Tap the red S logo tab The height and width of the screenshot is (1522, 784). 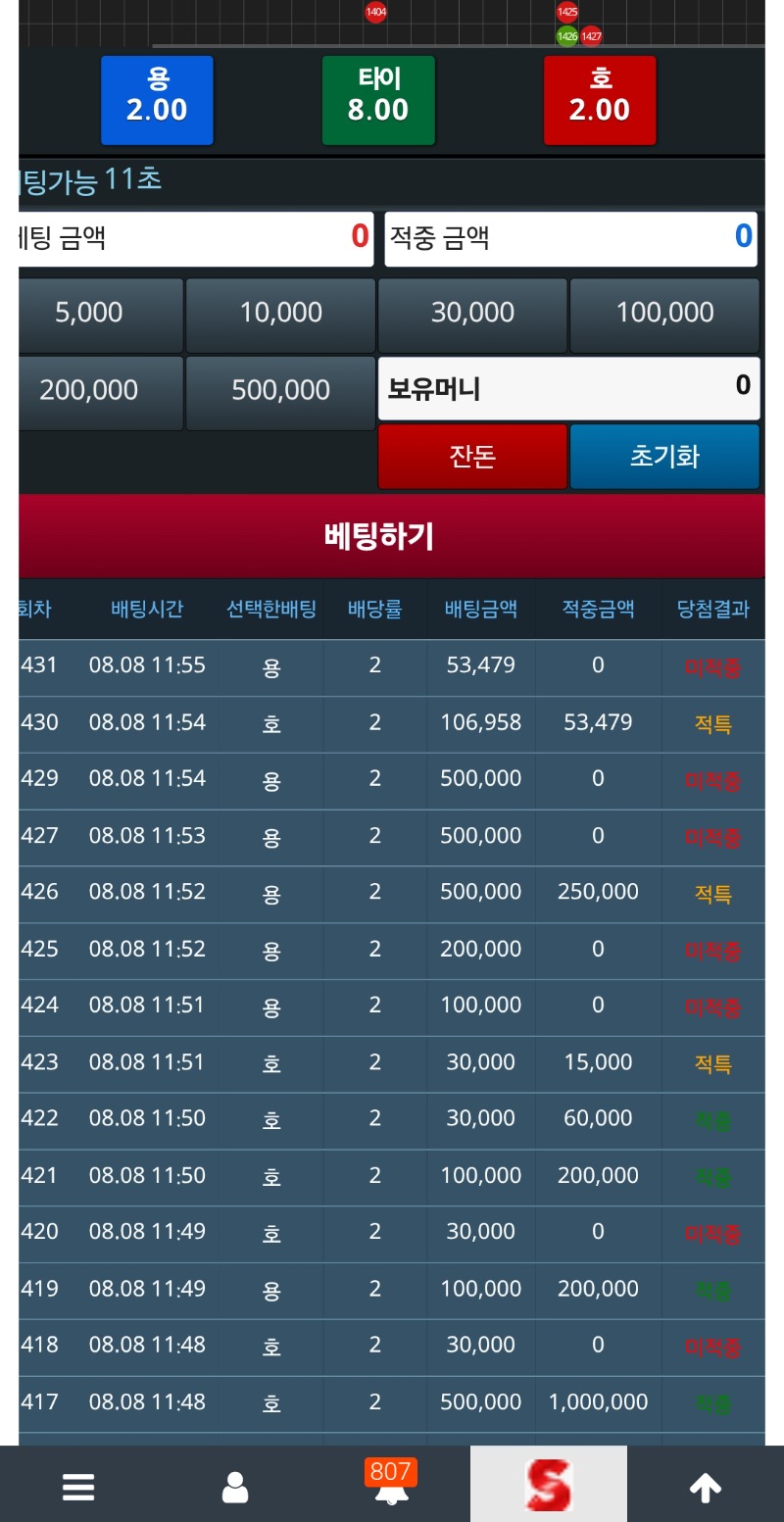tap(549, 1484)
